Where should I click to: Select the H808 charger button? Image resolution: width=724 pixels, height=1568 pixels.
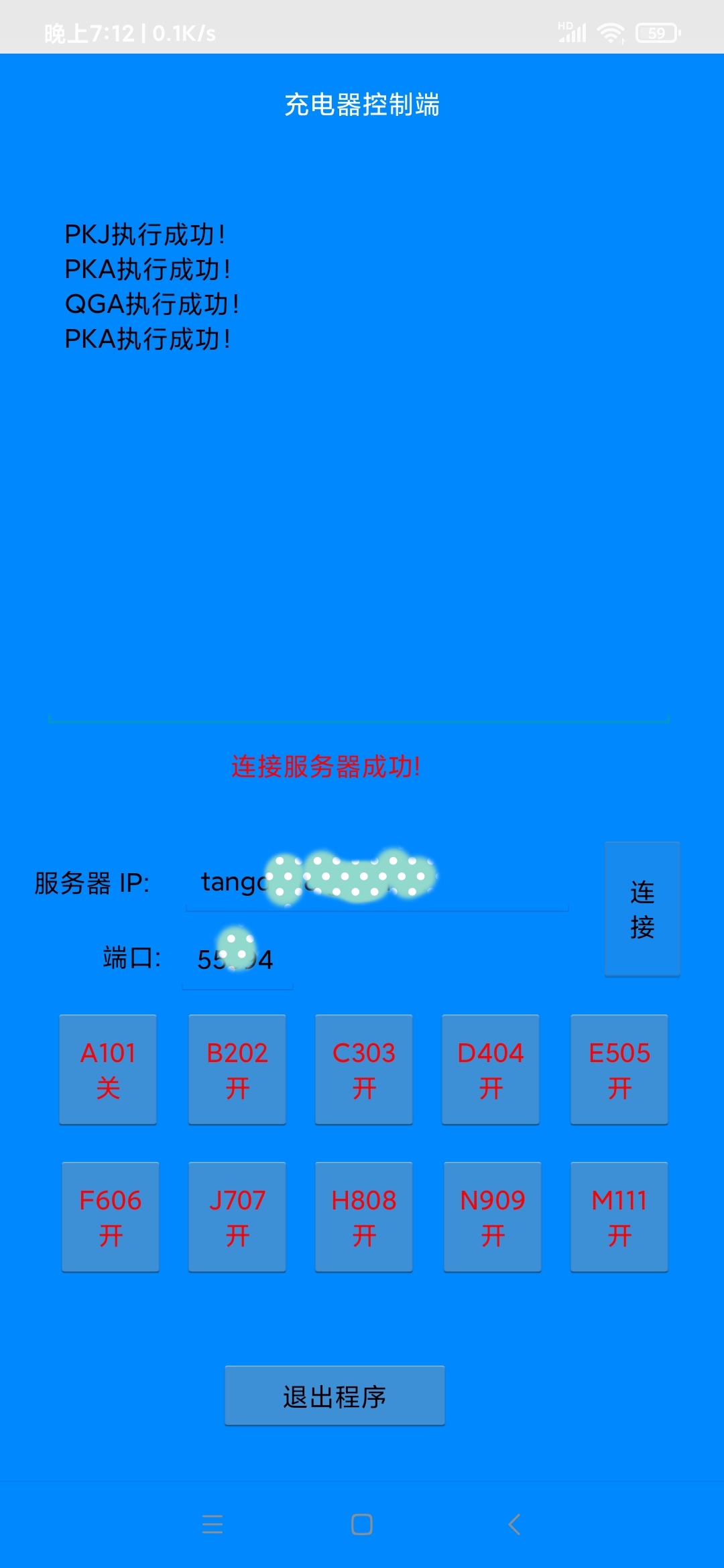point(364,1217)
